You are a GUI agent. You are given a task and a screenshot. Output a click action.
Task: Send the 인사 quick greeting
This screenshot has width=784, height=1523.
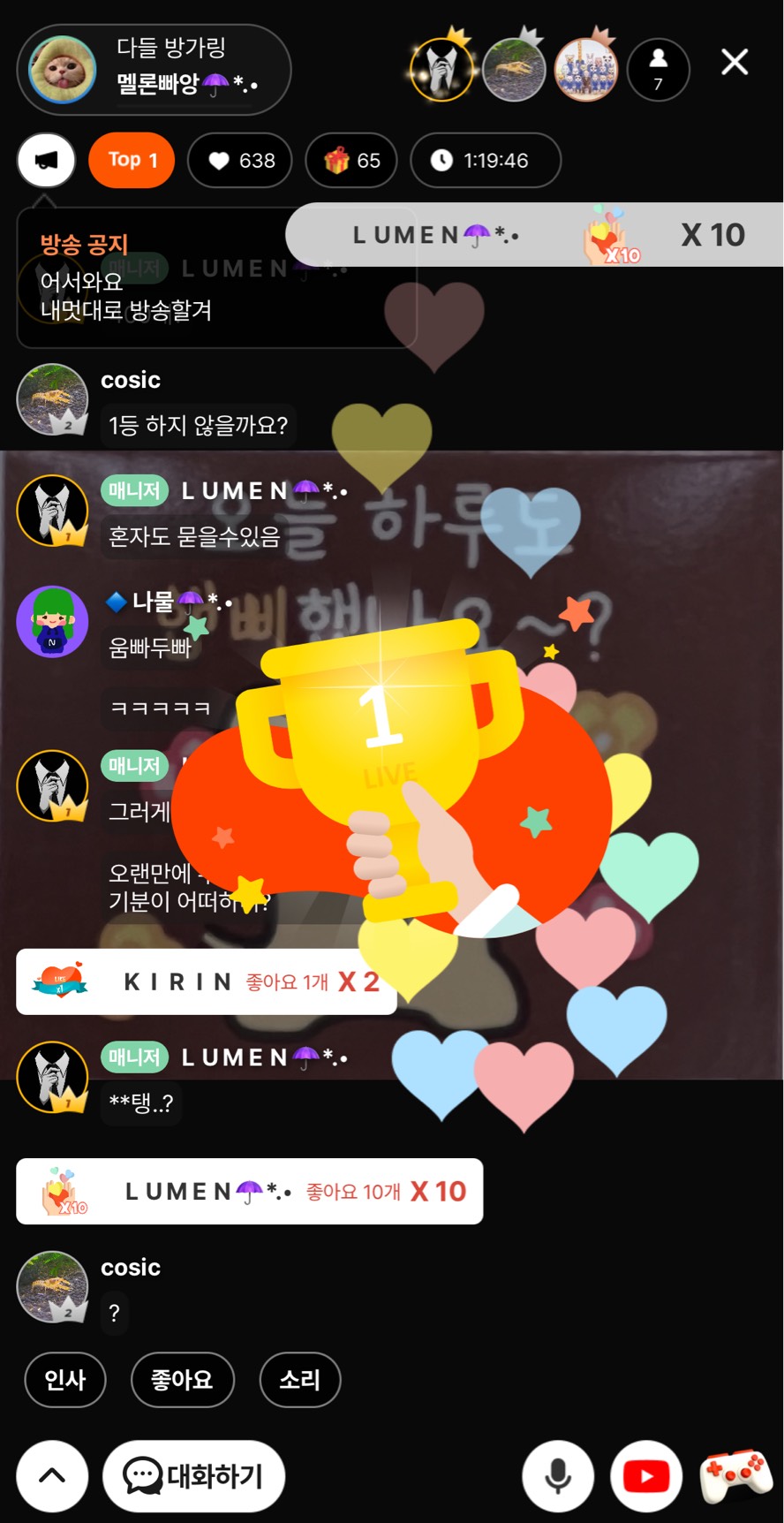[65, 1379]
